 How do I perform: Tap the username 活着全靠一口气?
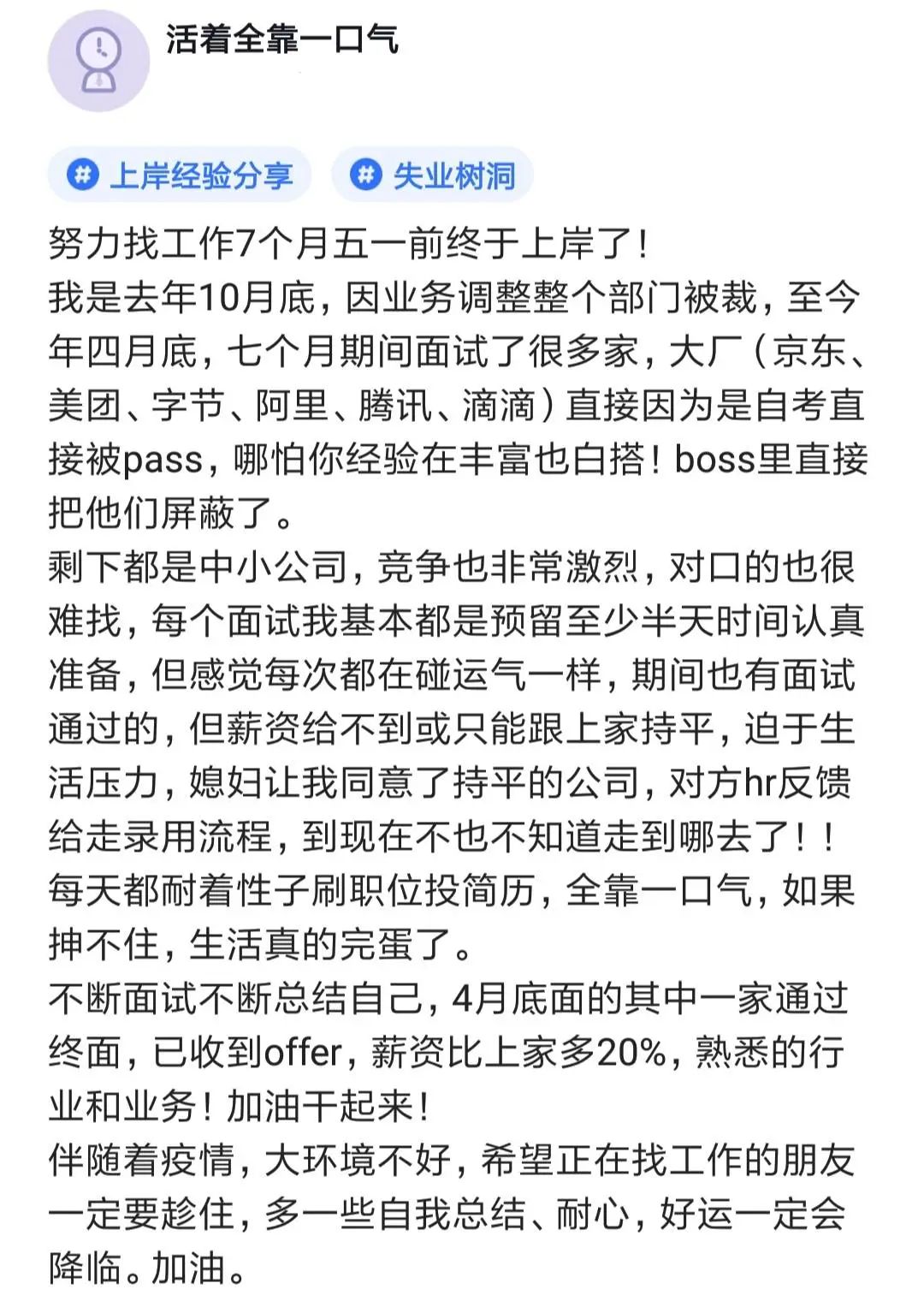pos(281,39)
